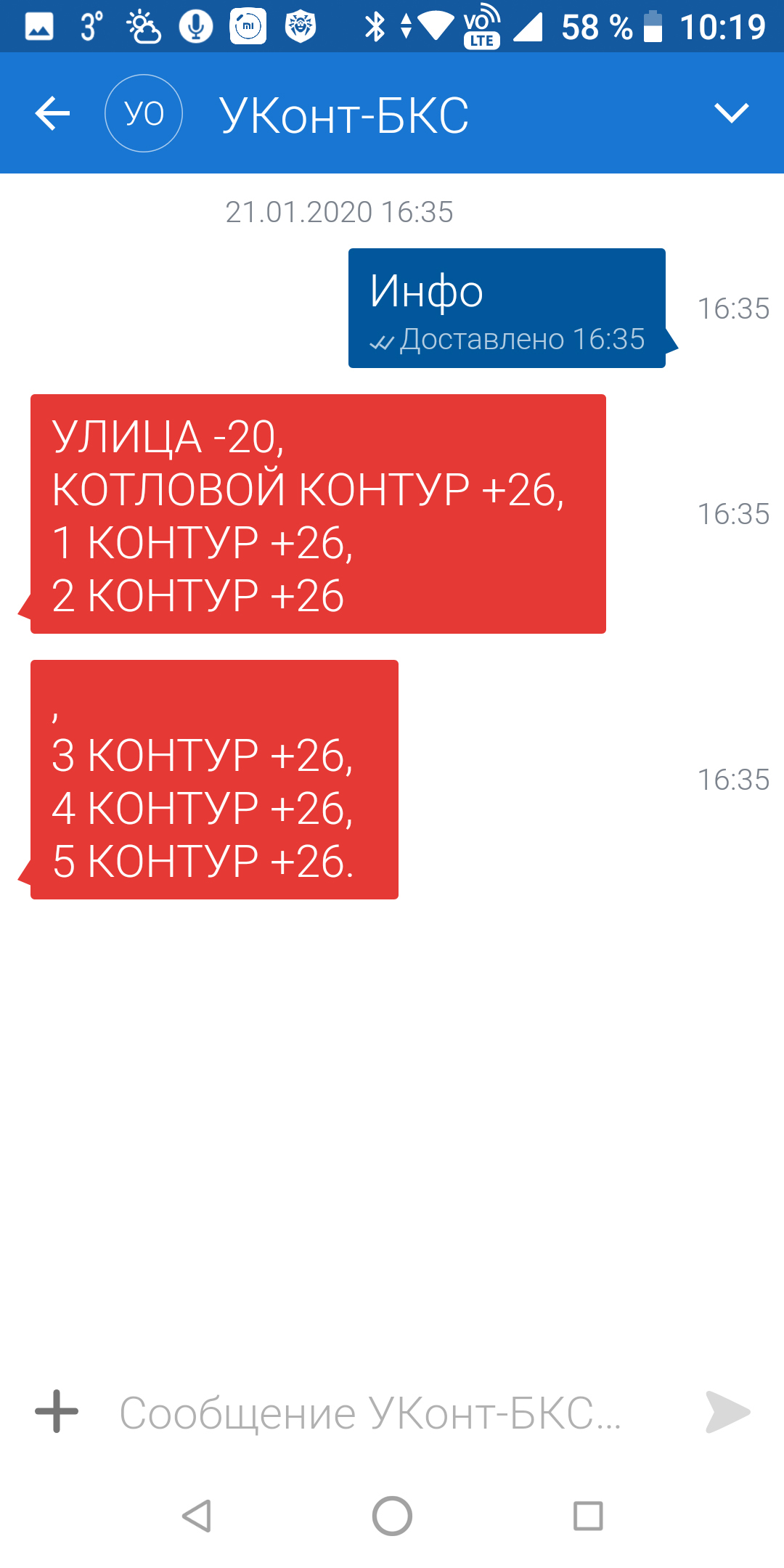This screenshot has height=1568, width=784.
Task: Open recent apps from navigation bar
Action: (x=588, y=1516)
